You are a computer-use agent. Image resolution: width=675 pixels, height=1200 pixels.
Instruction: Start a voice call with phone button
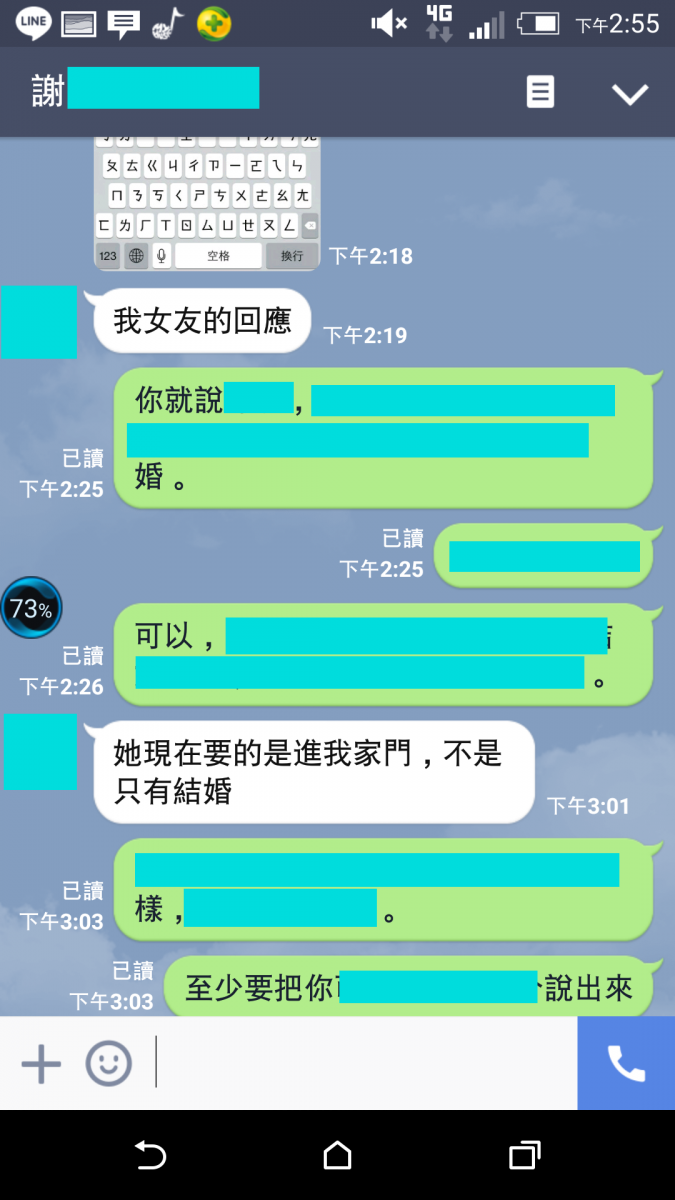(x=626, y=1062)
